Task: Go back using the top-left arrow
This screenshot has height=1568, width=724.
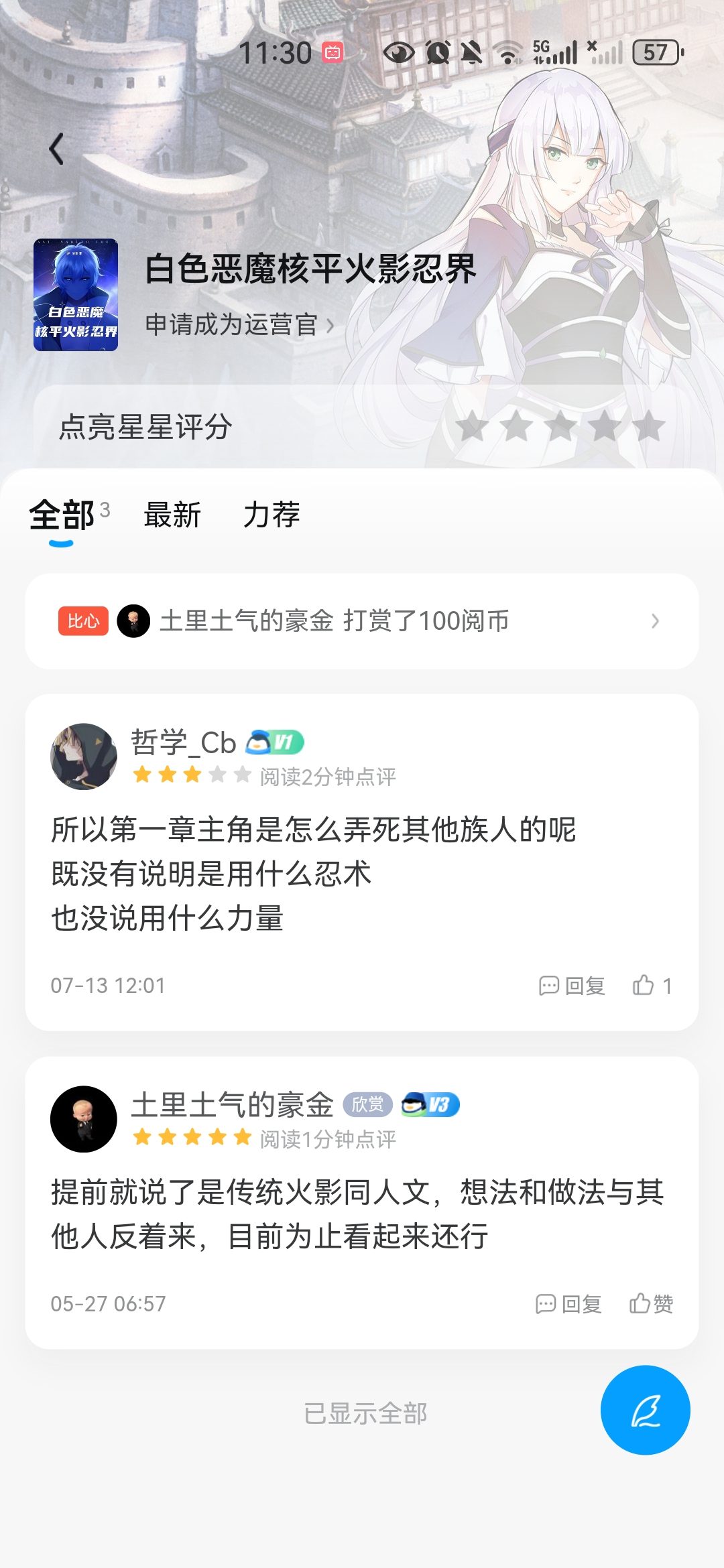Action: [x=57, y=149]
